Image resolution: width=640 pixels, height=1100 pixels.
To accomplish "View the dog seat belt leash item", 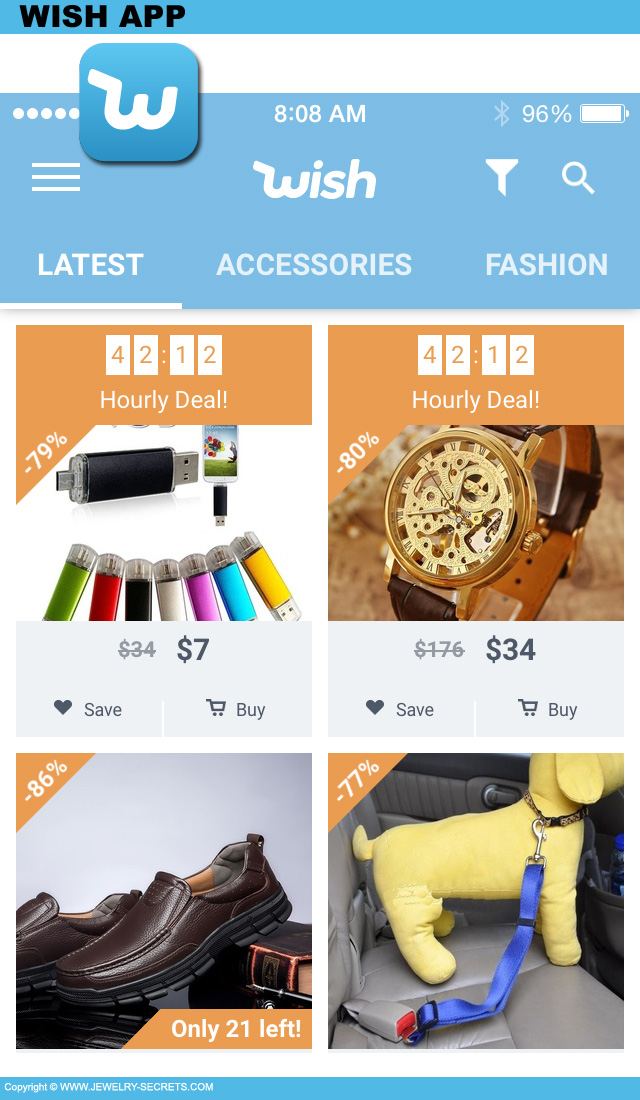I will (476, 900).
